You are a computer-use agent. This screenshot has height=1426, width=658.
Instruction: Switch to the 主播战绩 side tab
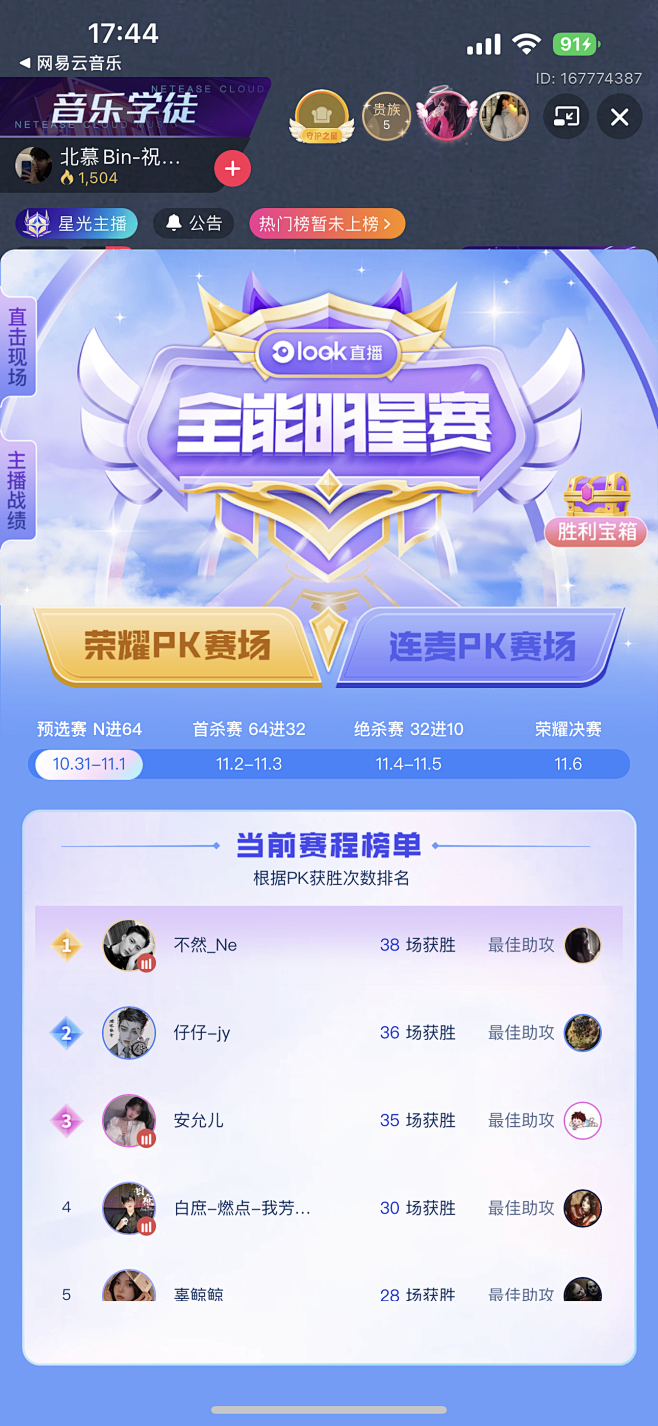pyautogui.click(x=17, y=490)
